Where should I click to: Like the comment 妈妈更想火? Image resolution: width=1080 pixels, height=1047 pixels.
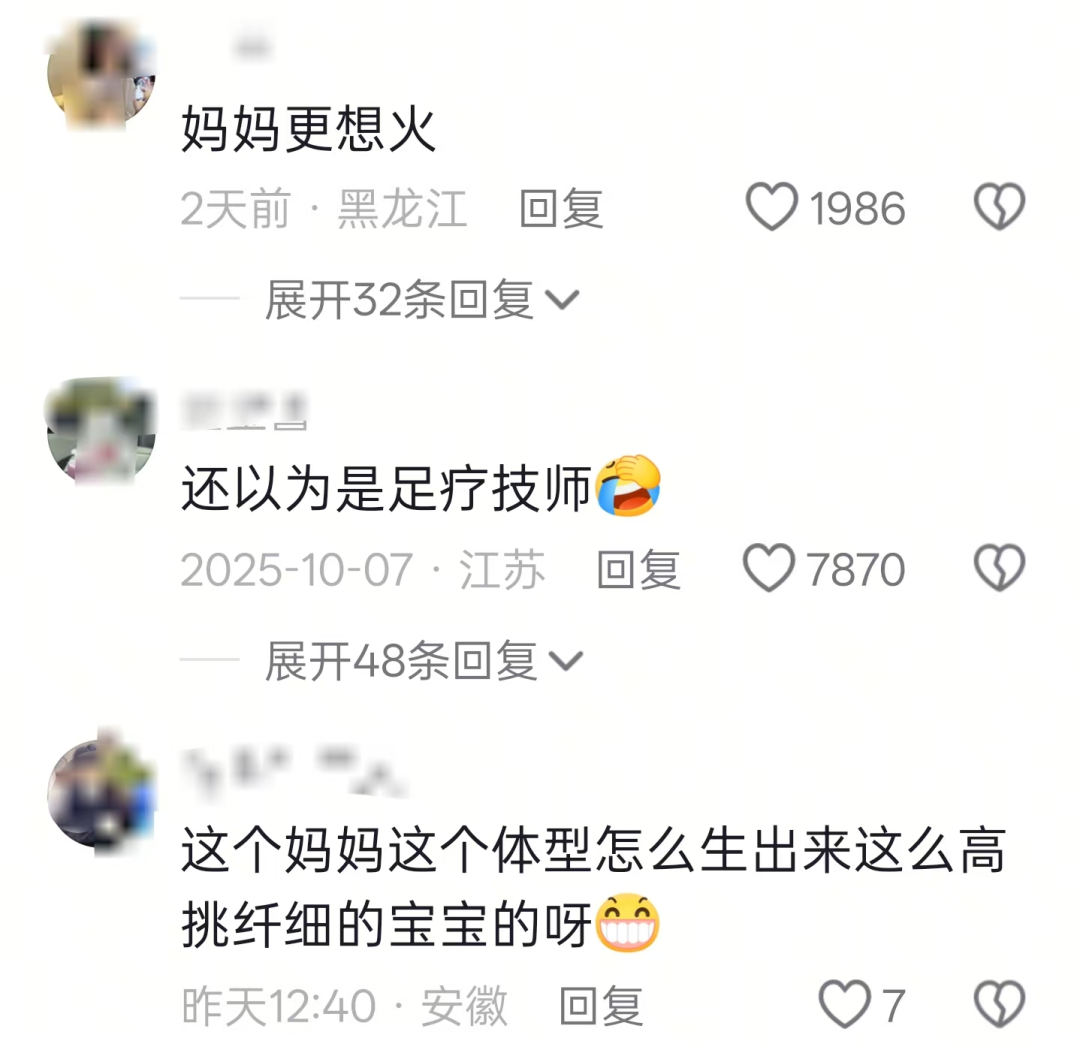pyautogui.click(x=772, y=208)
